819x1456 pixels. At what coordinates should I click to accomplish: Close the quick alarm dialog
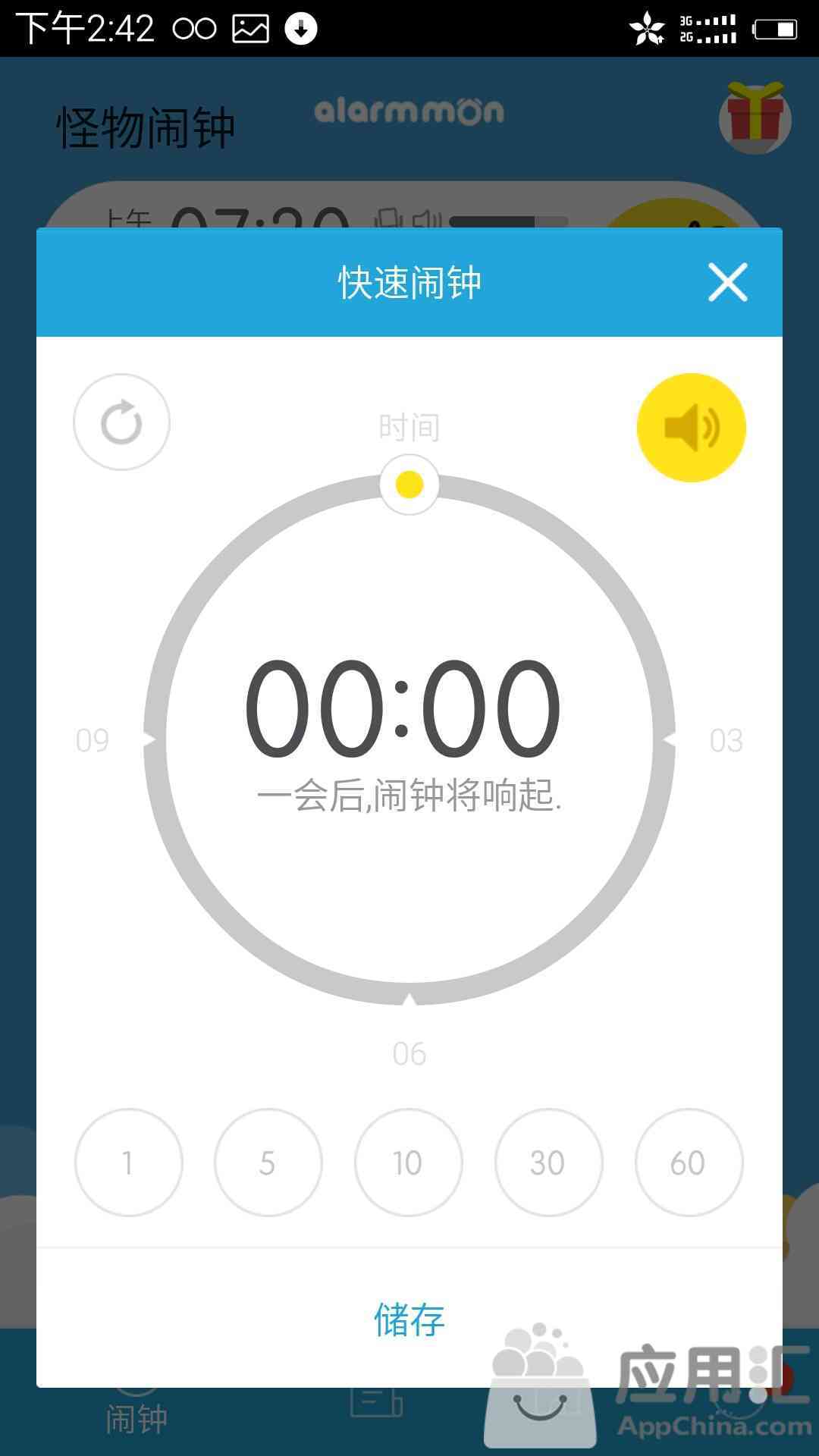click(727, 282)
